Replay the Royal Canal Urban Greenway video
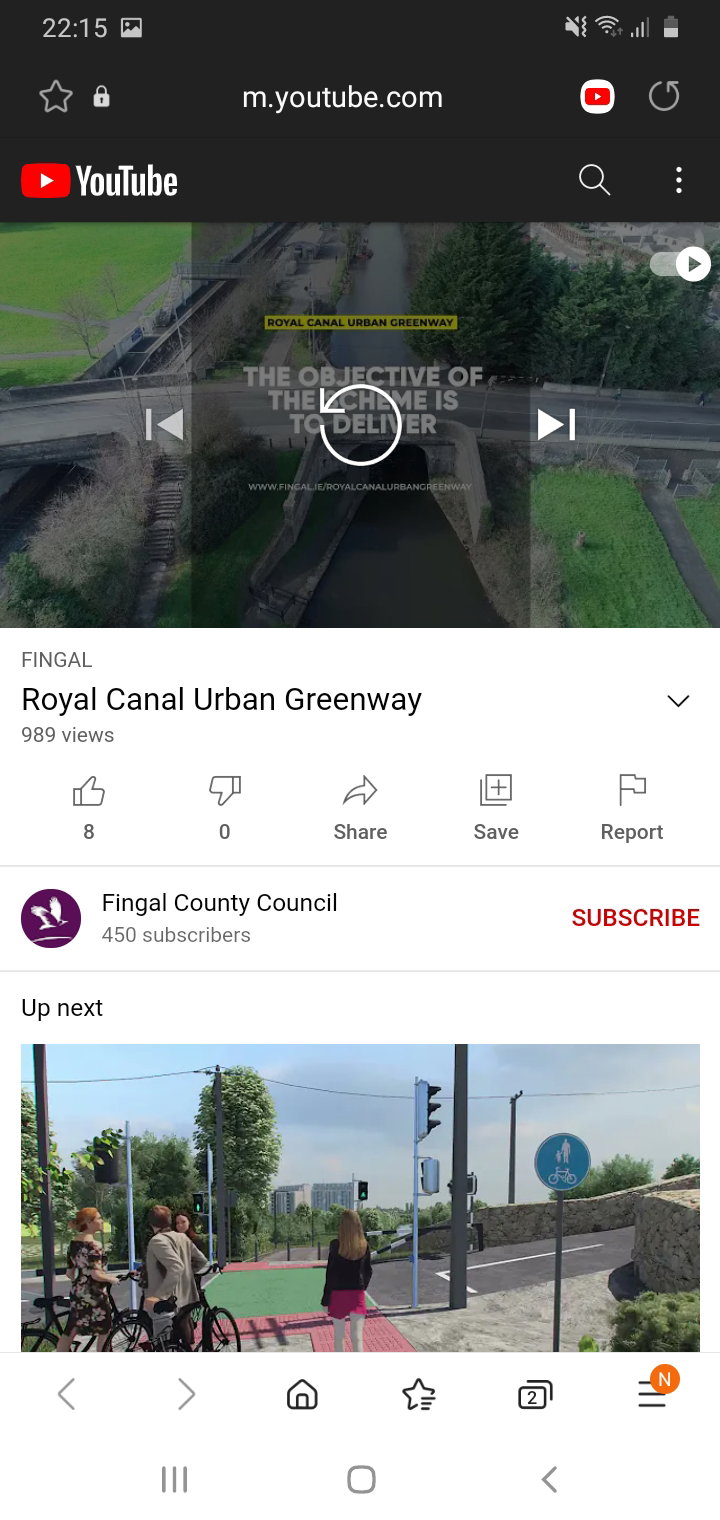The image size is (720, 1520). 362,424
